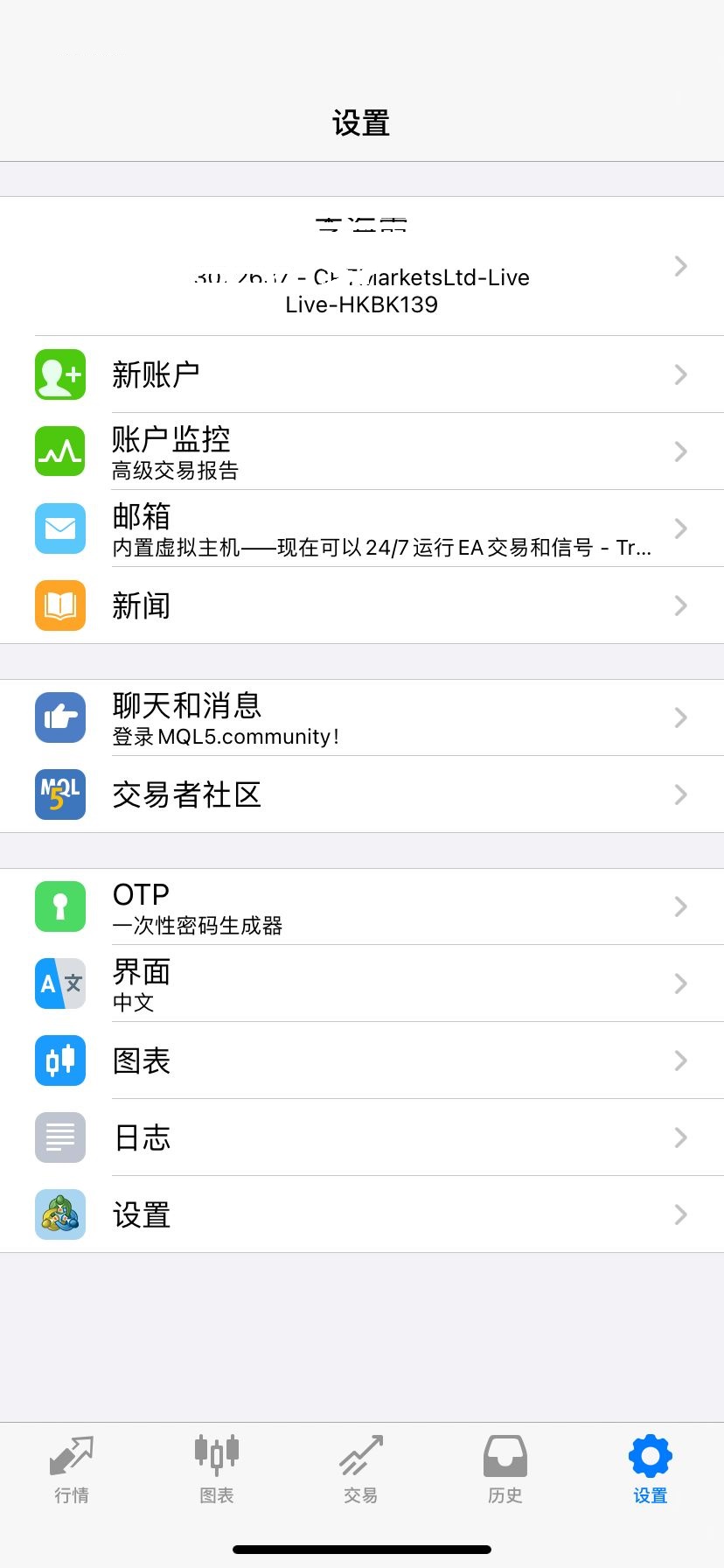Switch to the 历史 history tab
The height and width of the screenshot is (1568, 724).
(x=505, y=1470)
